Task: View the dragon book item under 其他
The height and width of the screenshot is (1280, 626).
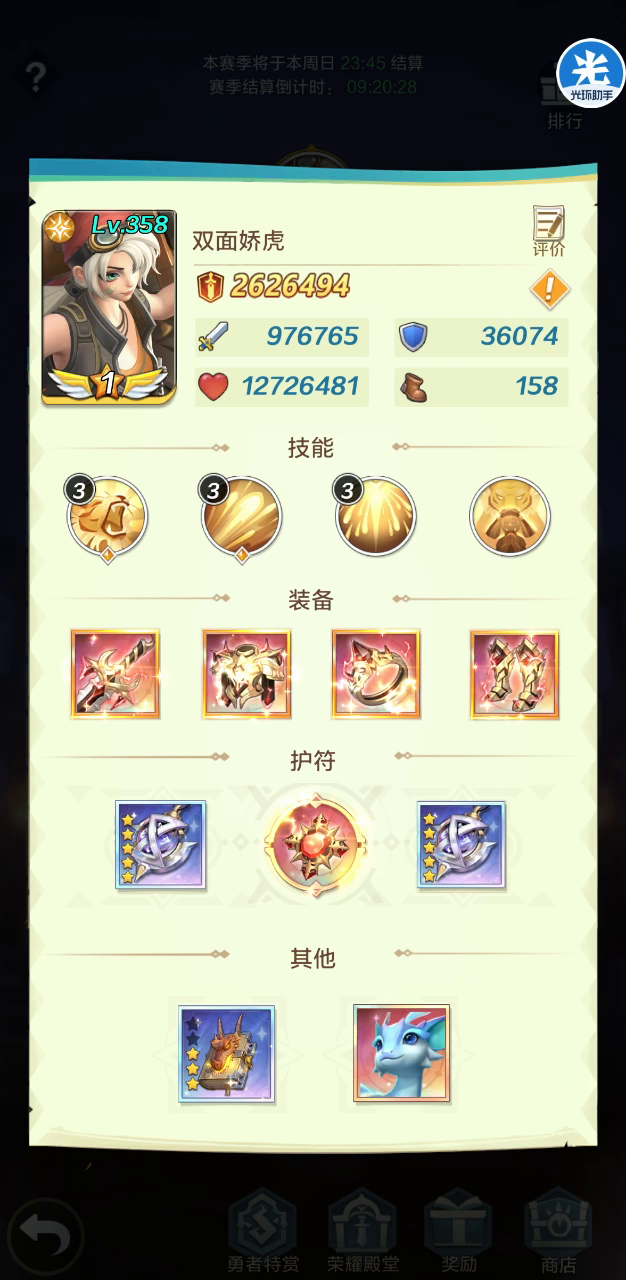Action: 226,1053
